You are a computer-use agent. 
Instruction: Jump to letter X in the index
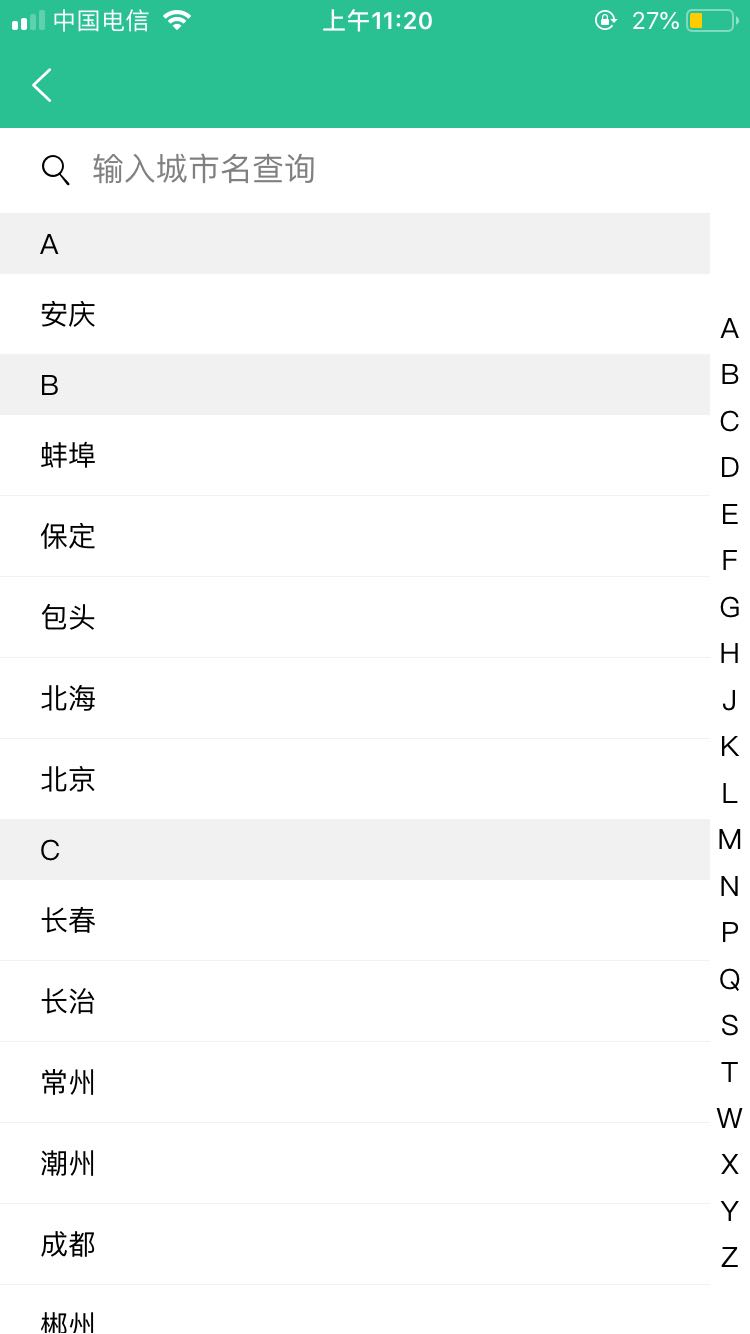[x=729, y=1164]
